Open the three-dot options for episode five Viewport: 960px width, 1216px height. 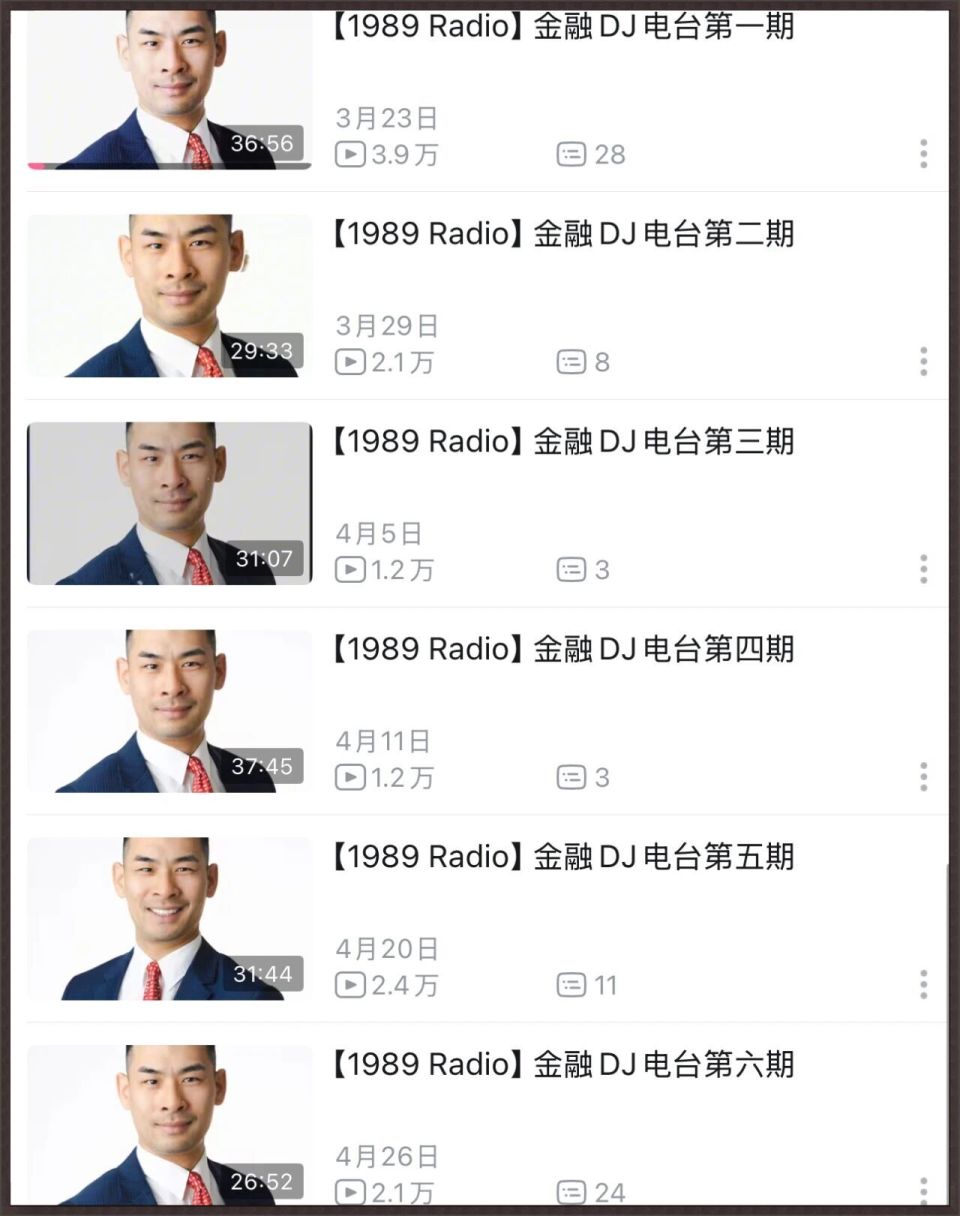coord(923,983)
